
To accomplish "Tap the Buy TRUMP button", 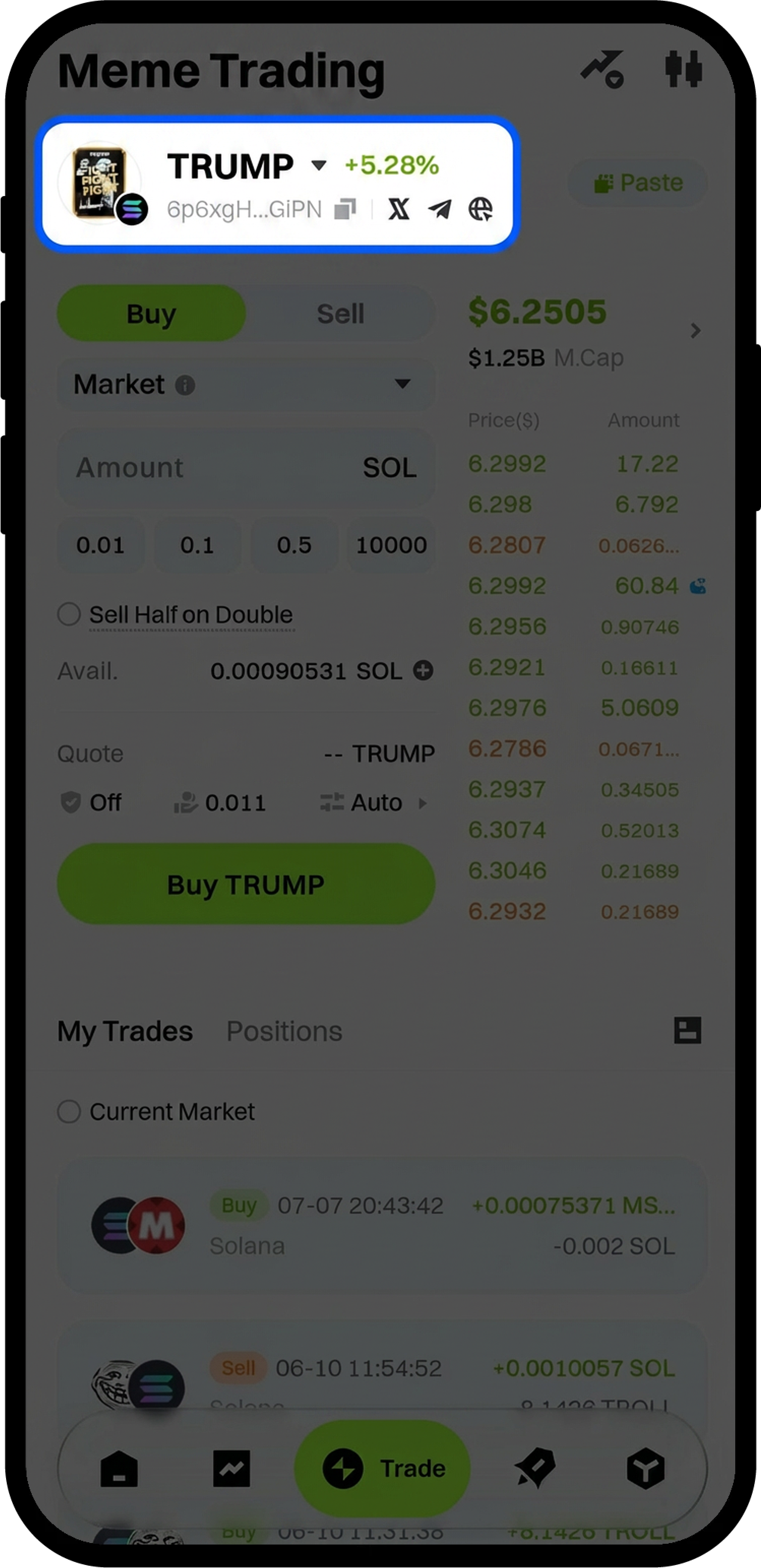I will pos(246,884).
